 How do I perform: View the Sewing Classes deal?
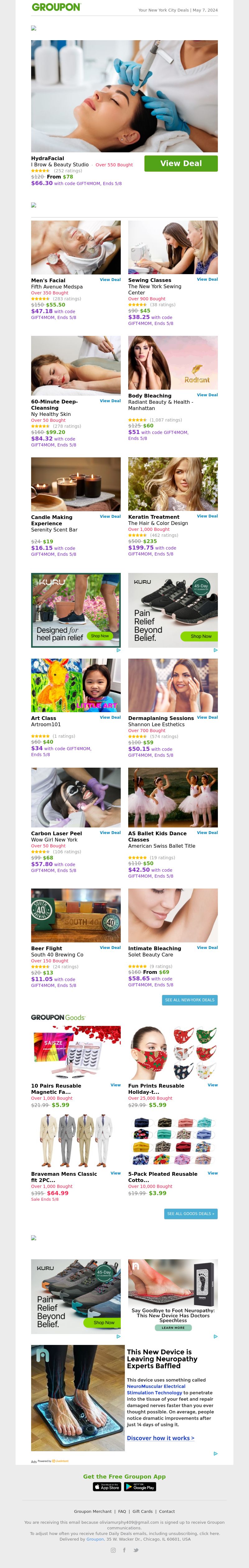[x=207, y=279]
